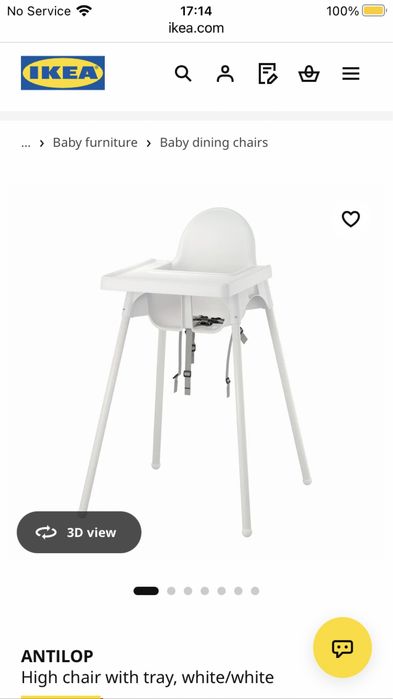Open the Baby dining chairs breadcrumb
Viewport: 393px width, 699px height.
[x=214, y=143]
